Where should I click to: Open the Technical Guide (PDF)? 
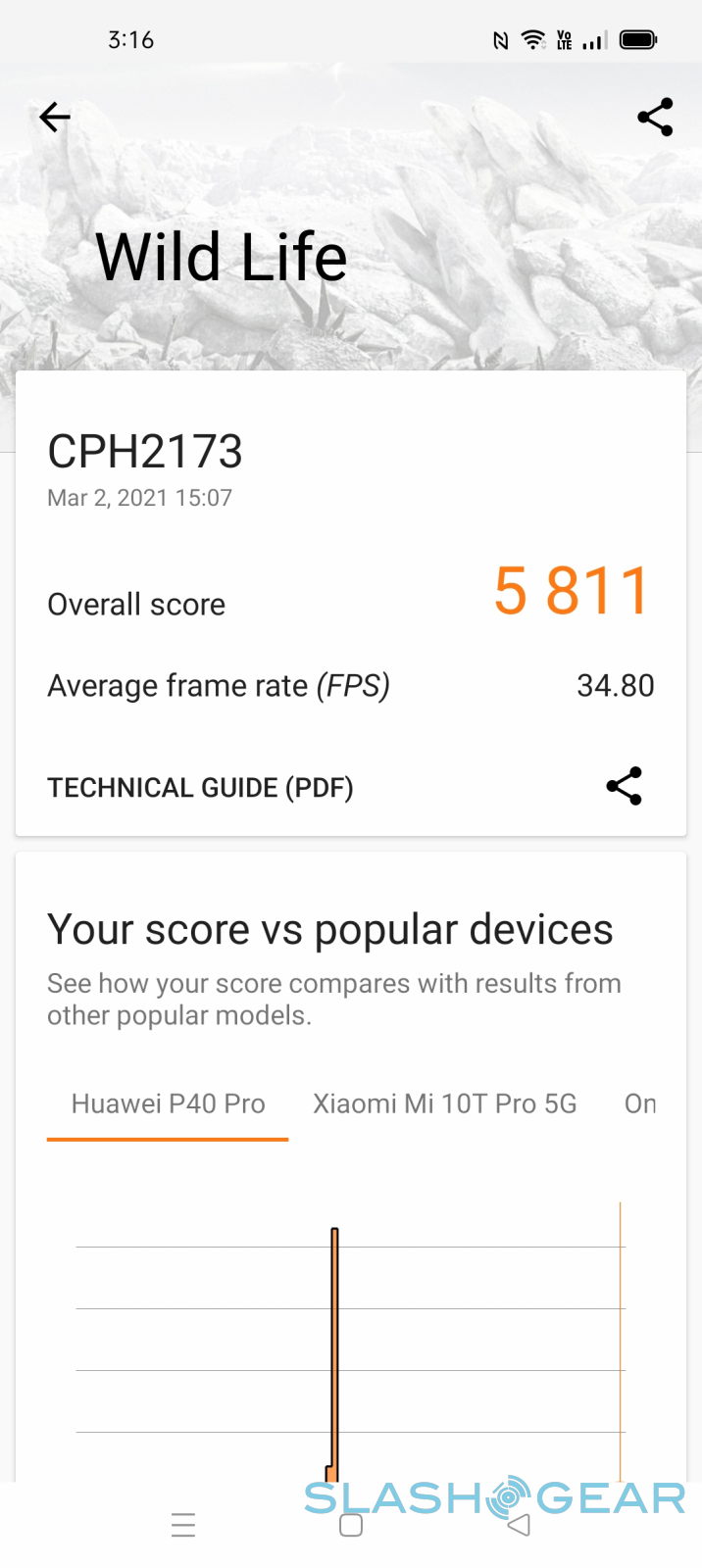pos(200,788)
